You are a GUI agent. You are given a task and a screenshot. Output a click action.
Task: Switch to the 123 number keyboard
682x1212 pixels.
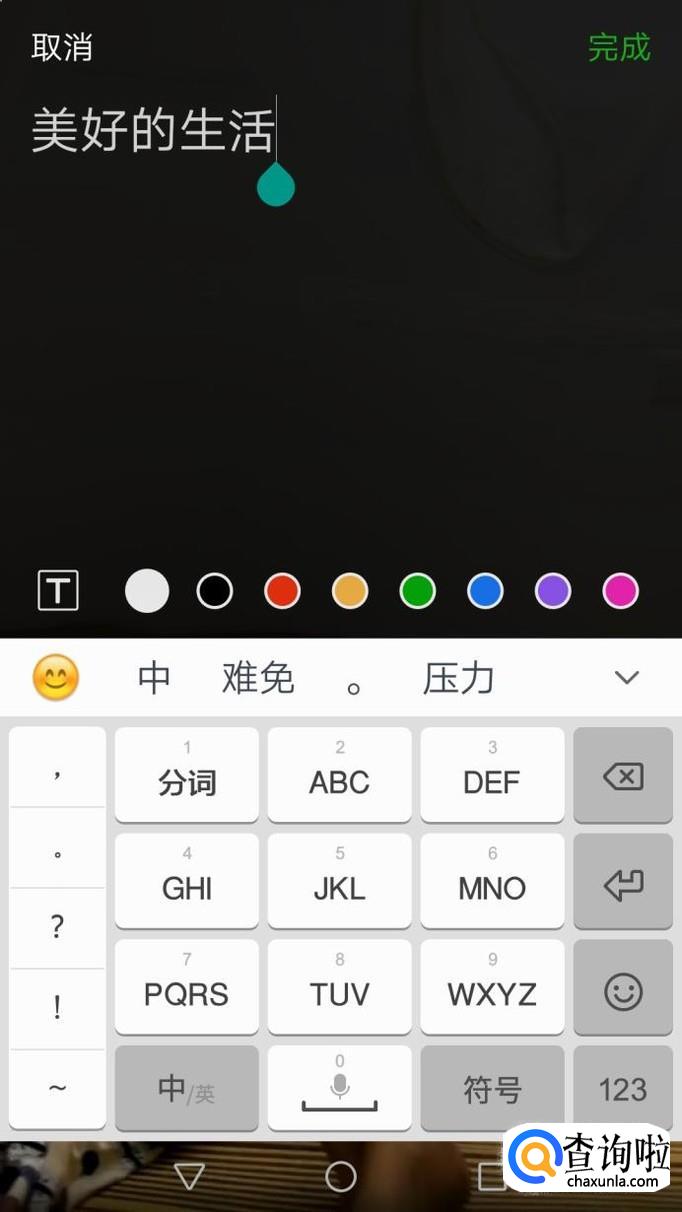(x=623, y=1089)
